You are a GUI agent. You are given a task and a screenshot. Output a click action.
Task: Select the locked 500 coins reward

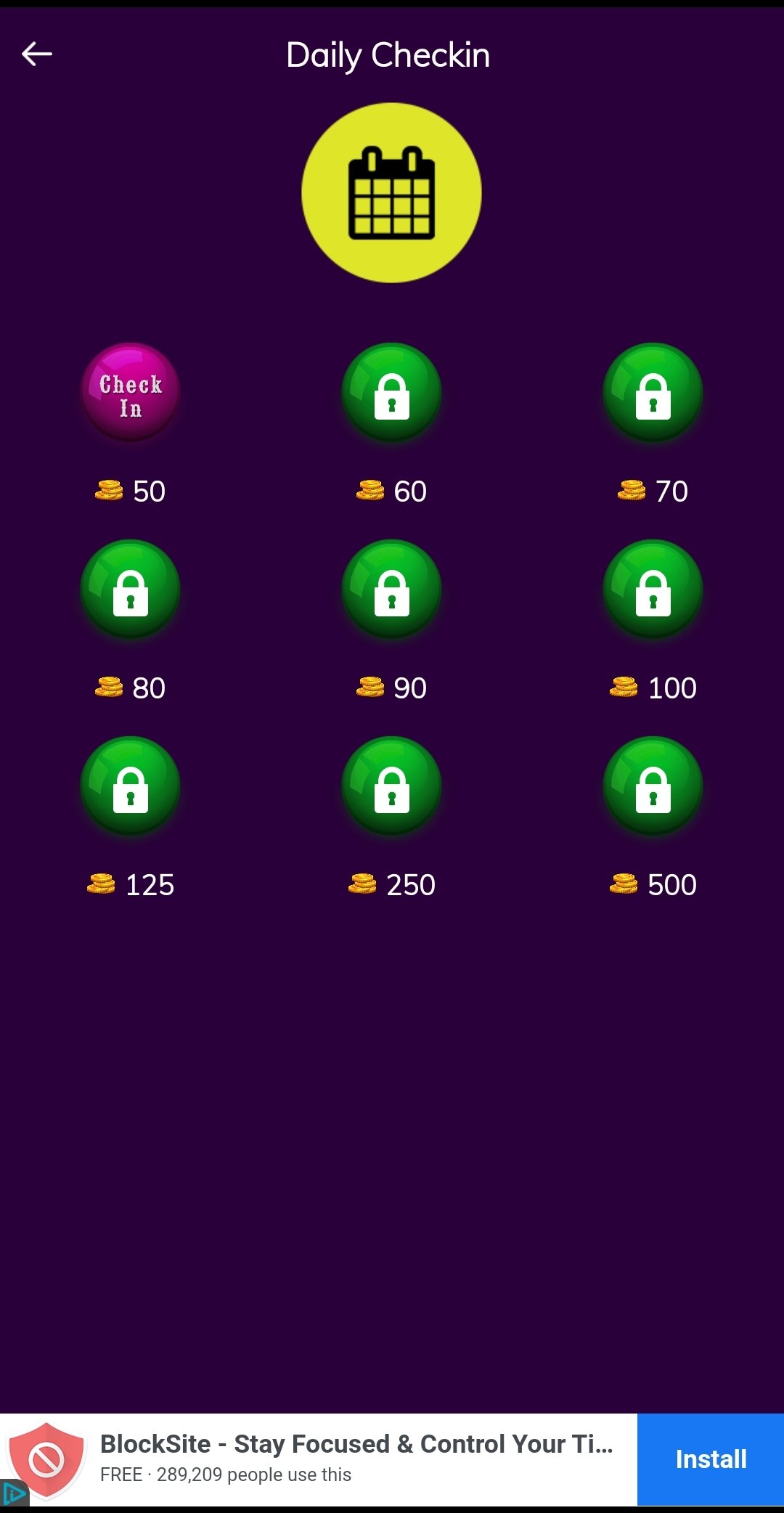pyautogui.click(x=653, y=786)
